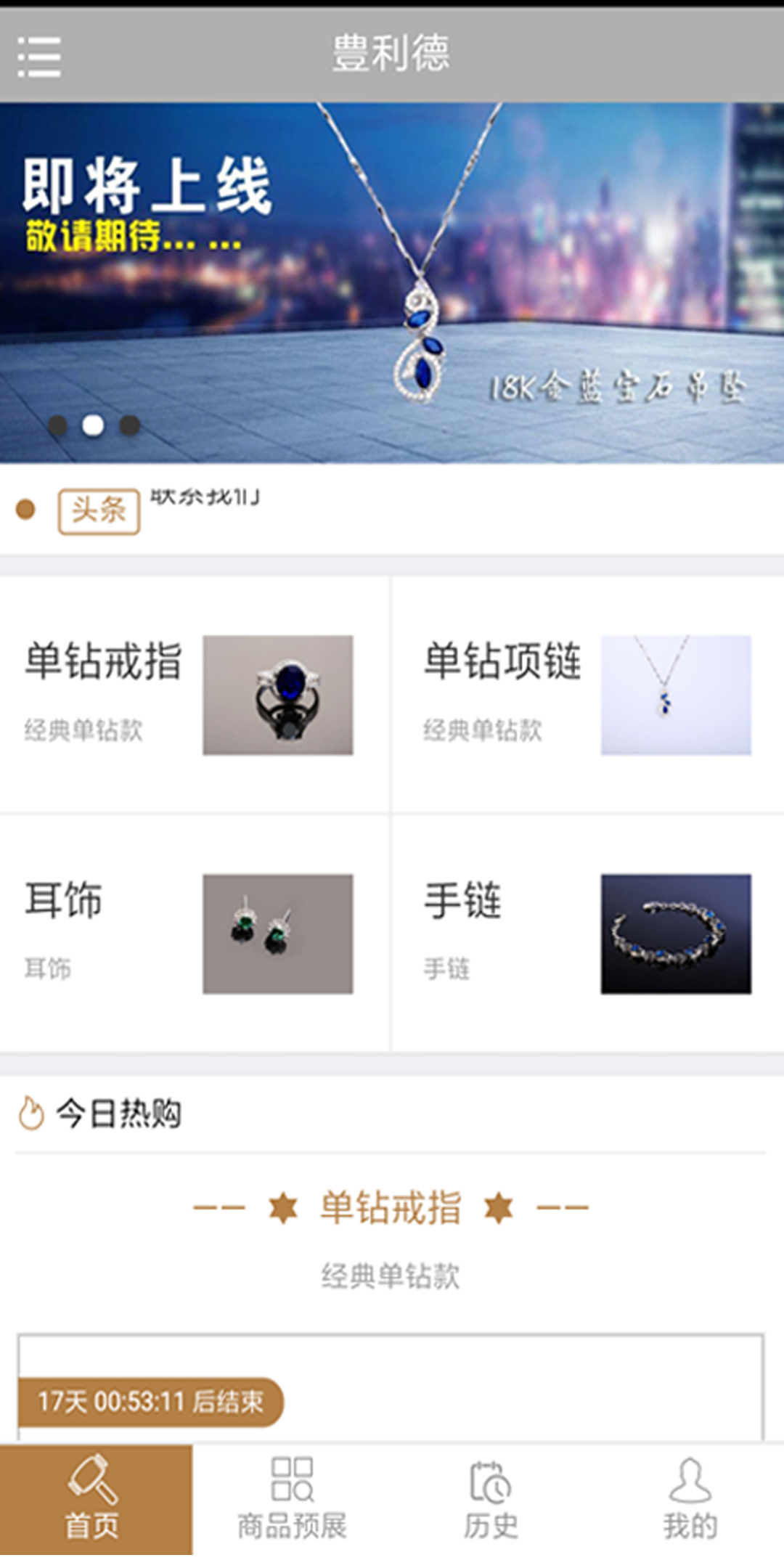Image resolution: width=784 pixels, height=1568 pixels.
Task: Open the drawer menu icon
Action: [39, 57]
